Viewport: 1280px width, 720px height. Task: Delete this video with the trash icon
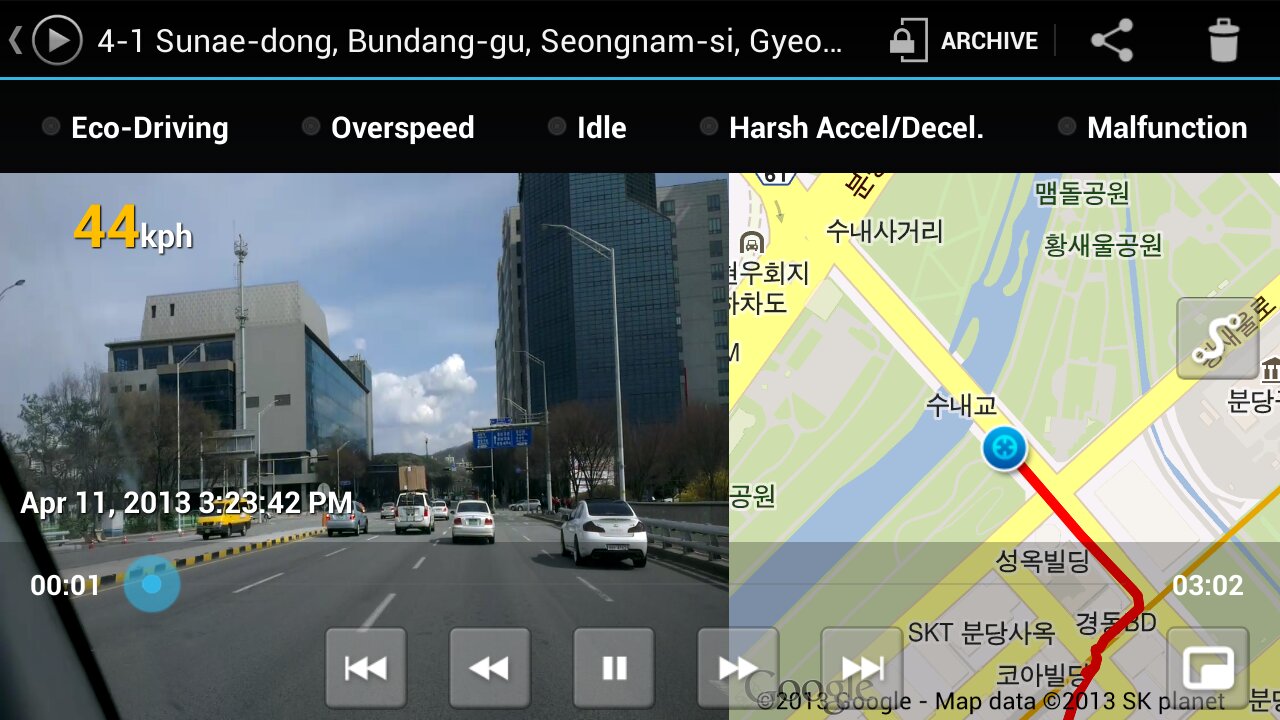tap(1223, 41)
